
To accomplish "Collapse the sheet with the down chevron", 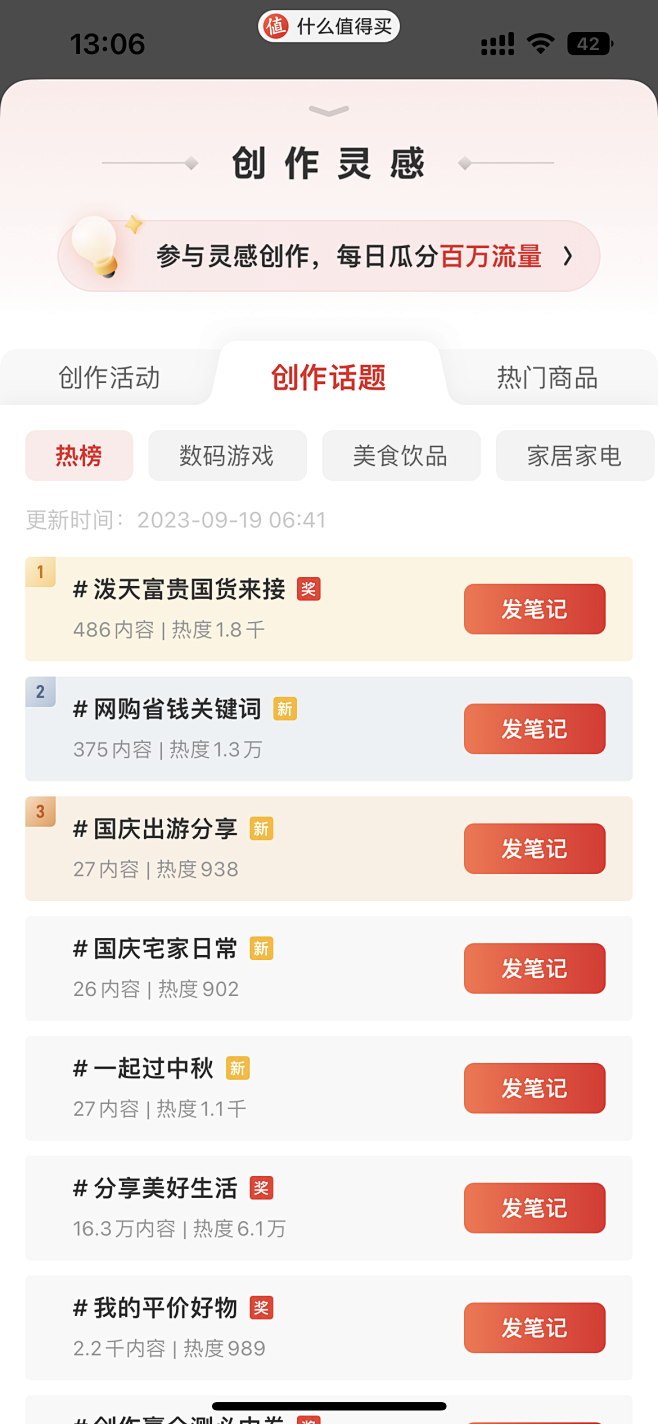I will [x=329, y=111].
